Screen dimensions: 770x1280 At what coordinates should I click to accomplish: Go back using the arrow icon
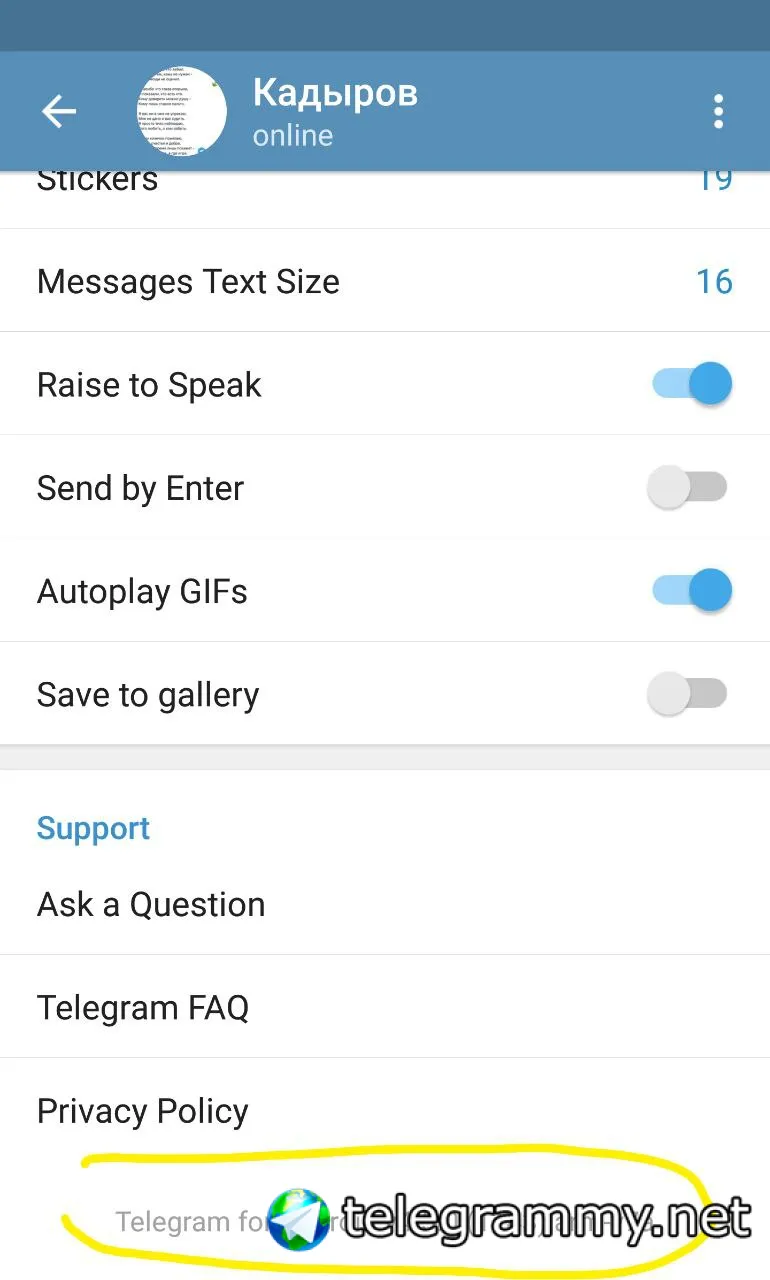tap(59, 111)
